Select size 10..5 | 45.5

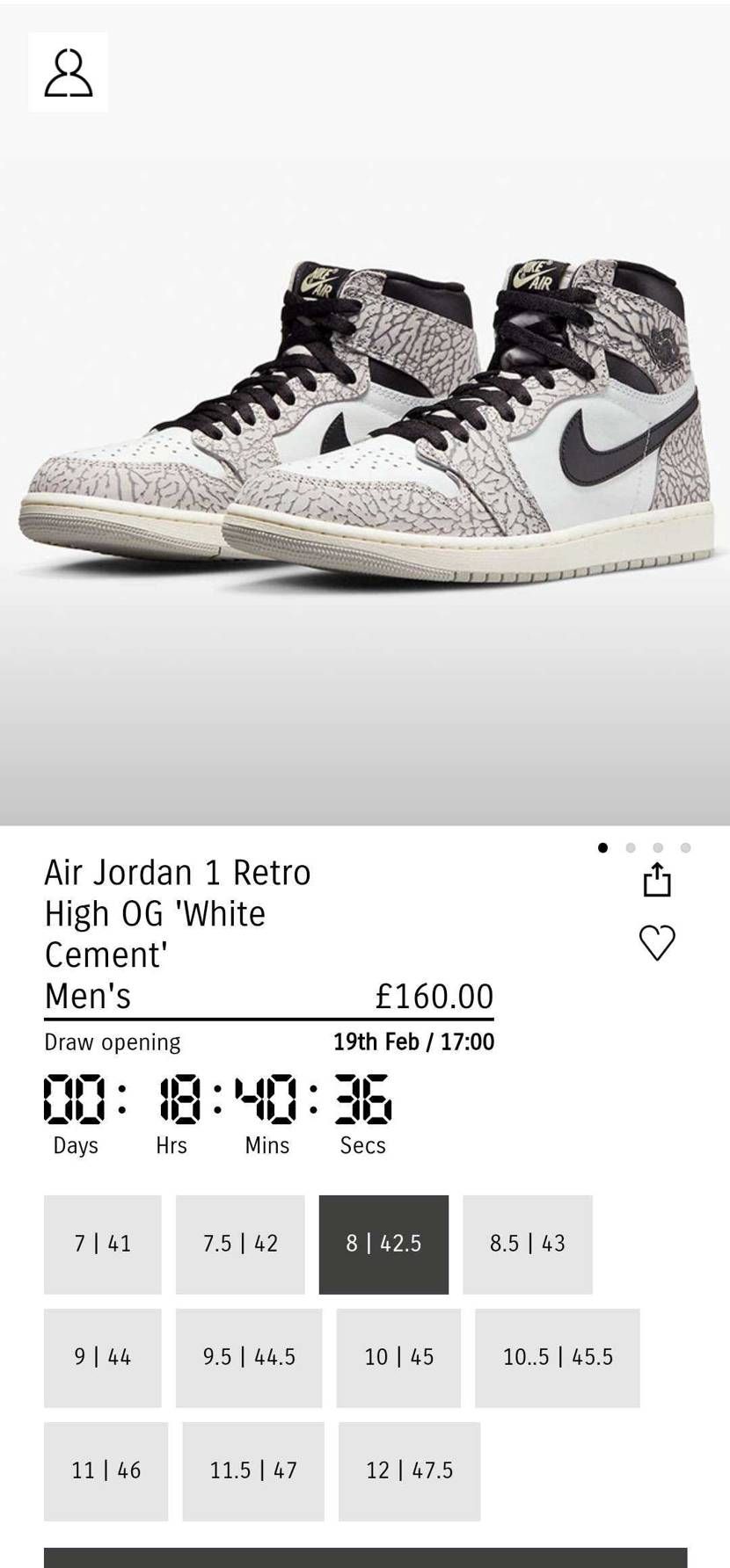[x=558, y=1357]
